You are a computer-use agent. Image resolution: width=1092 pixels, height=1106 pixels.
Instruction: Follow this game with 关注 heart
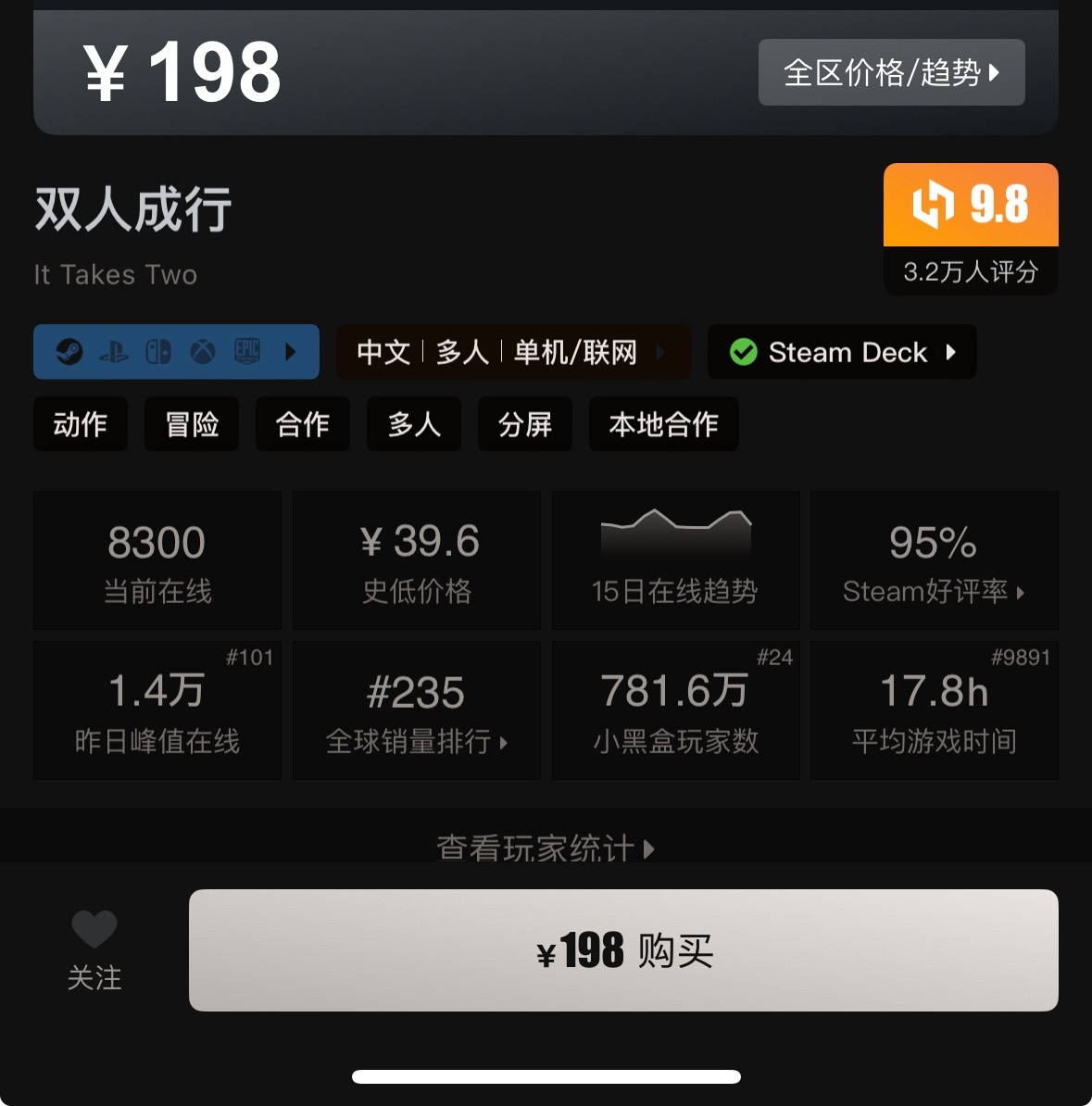point(94,949)
